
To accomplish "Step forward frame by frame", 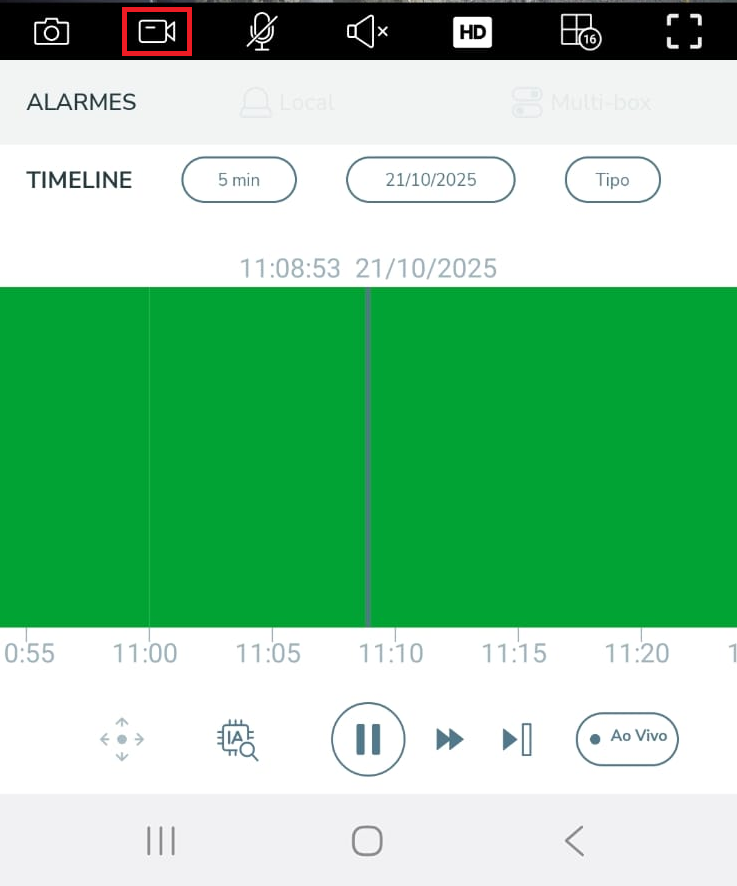I will [x=517, y=739].
